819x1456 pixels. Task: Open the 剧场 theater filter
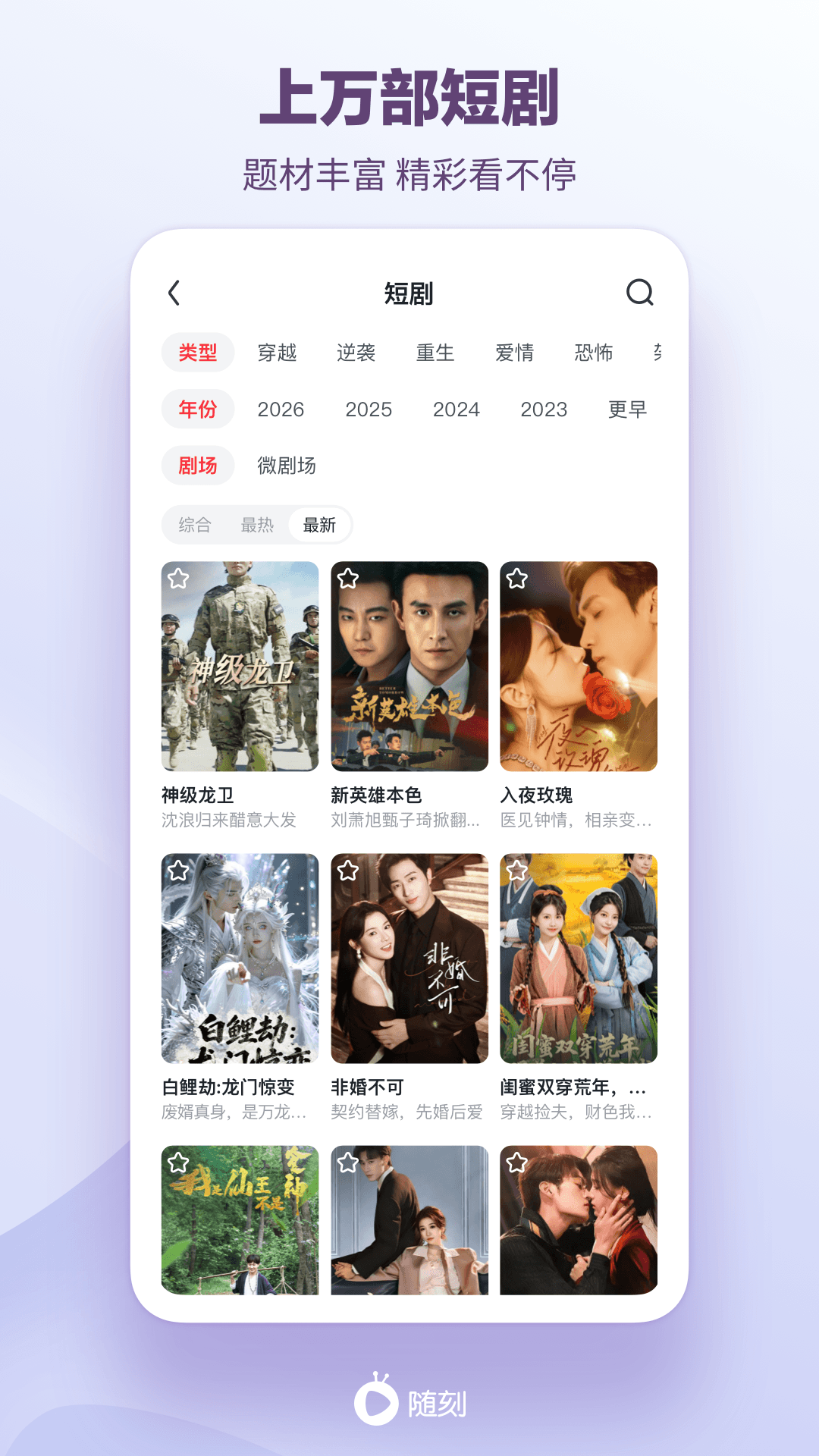[197, 466]
